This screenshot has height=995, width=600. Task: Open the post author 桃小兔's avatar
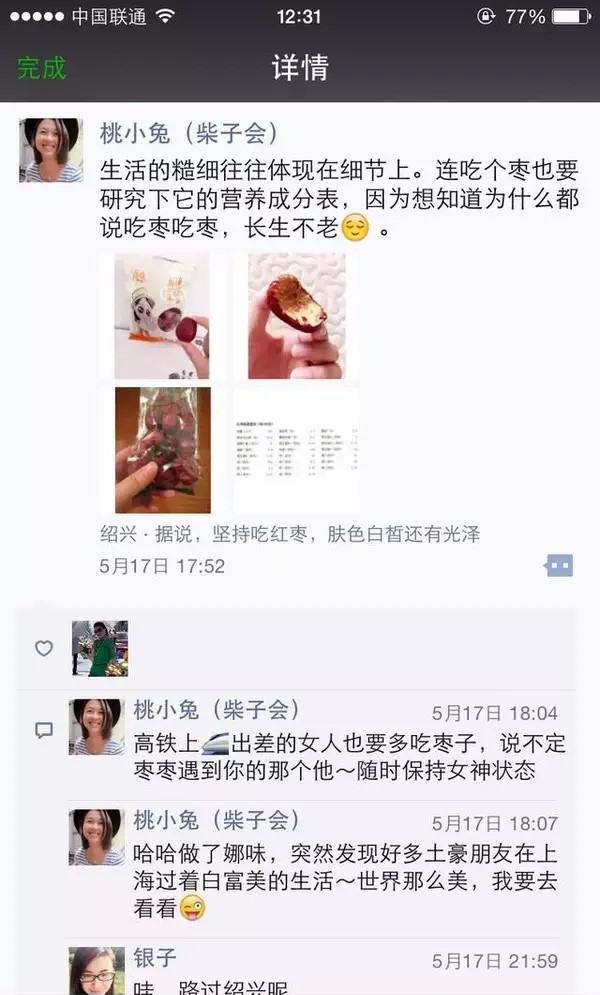coord(51,150)
